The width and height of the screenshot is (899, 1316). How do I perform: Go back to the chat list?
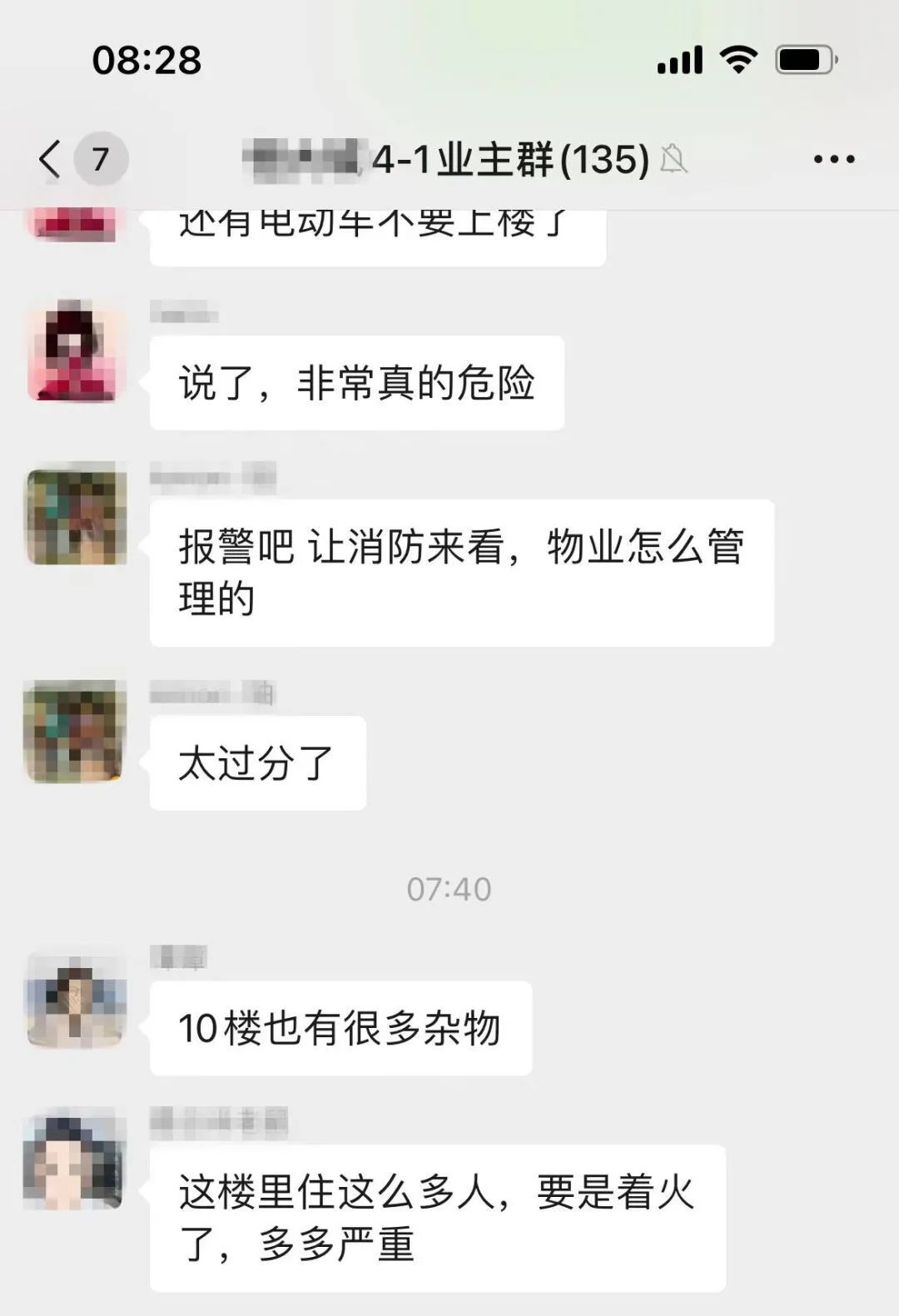click(x=52, y=158)
